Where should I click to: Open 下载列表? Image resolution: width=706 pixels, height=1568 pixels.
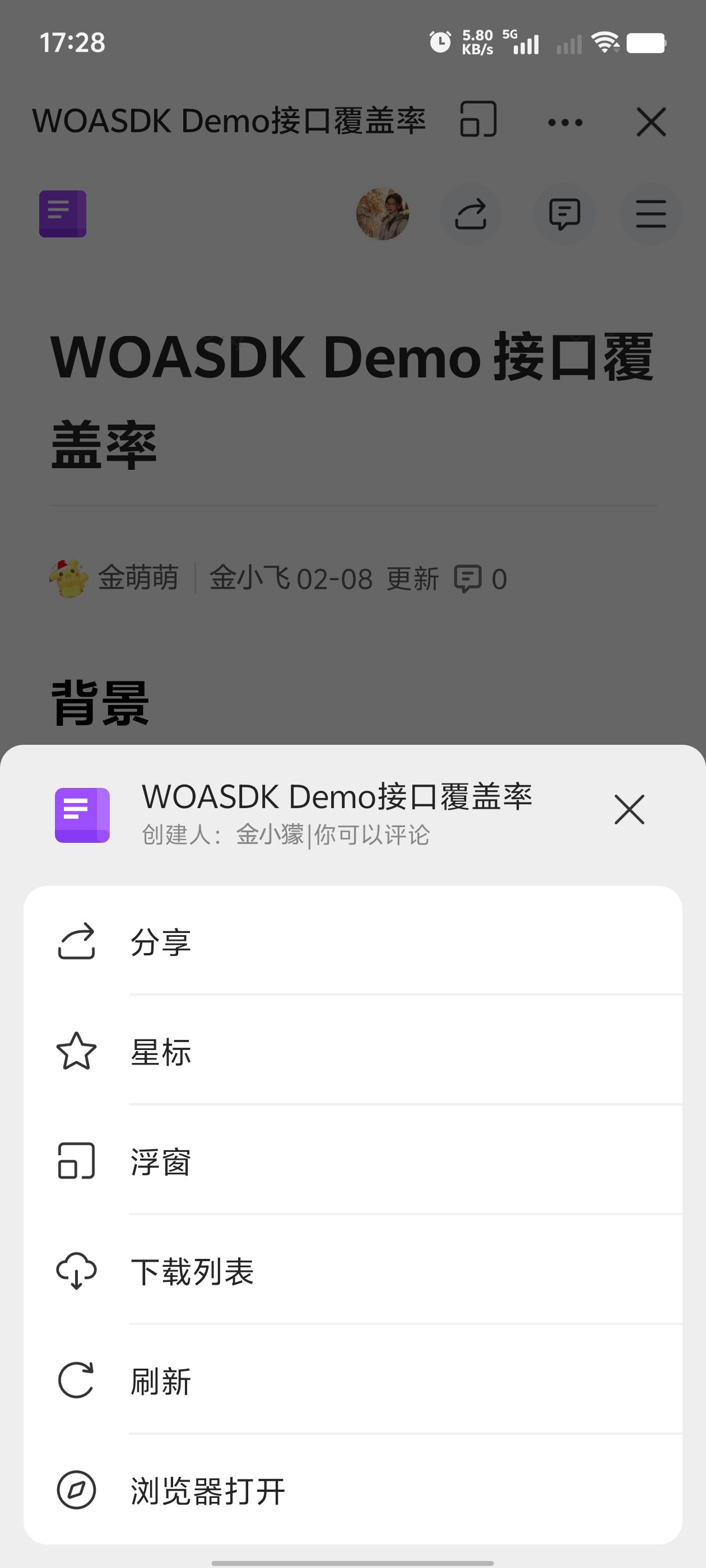[352, 1271]
